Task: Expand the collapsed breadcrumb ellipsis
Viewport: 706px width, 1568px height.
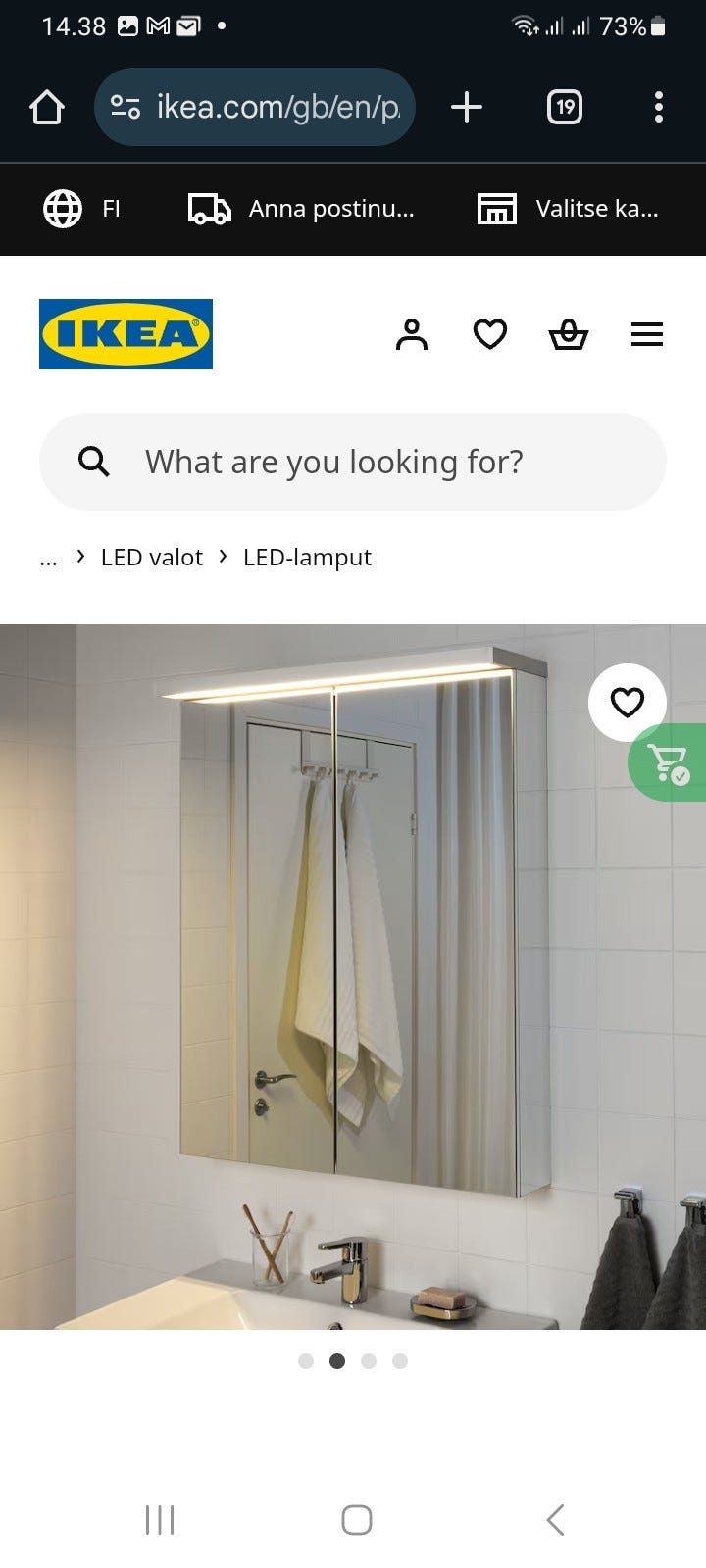Action: coord(48,558)
